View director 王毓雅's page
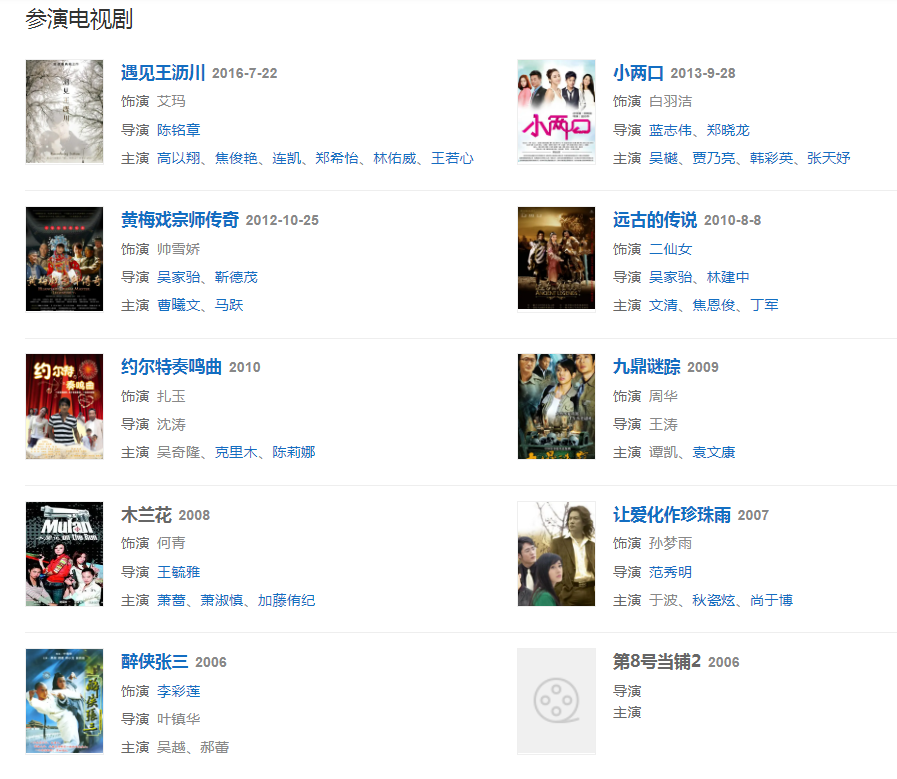The image size is (897, 779). pos(179,572)
